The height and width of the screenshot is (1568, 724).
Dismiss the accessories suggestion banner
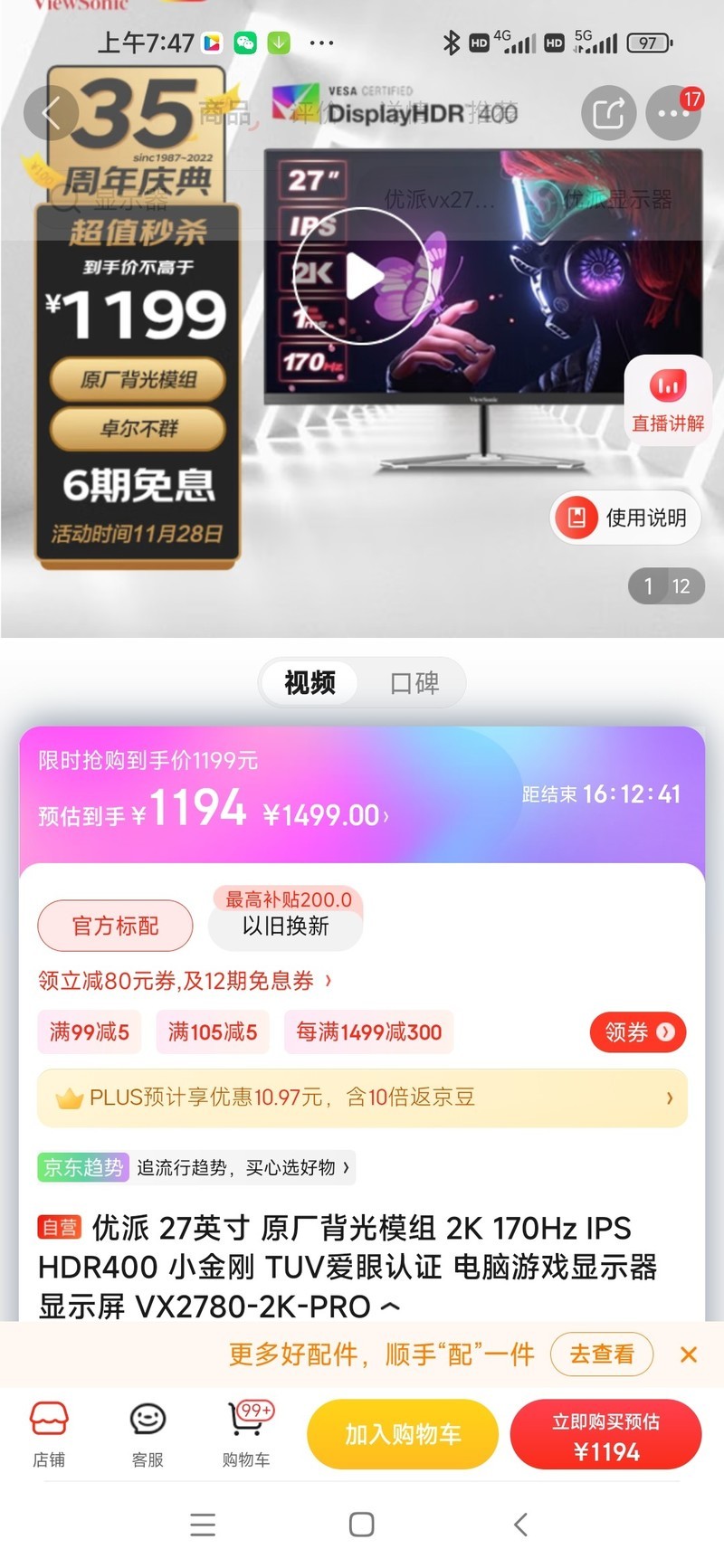pos(688,1354)
